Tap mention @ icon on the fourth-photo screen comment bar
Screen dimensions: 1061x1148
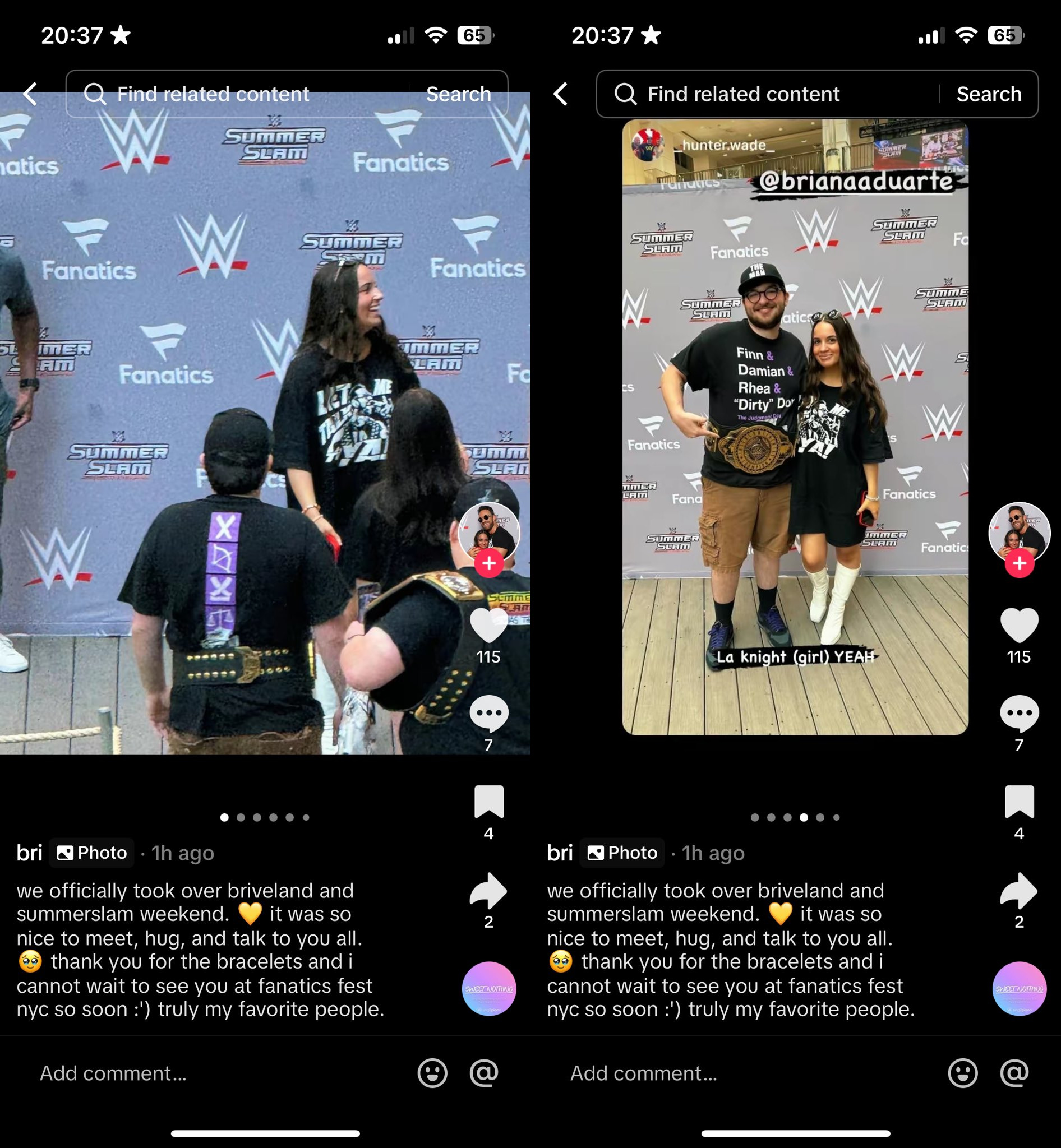coord(1014,1073)
